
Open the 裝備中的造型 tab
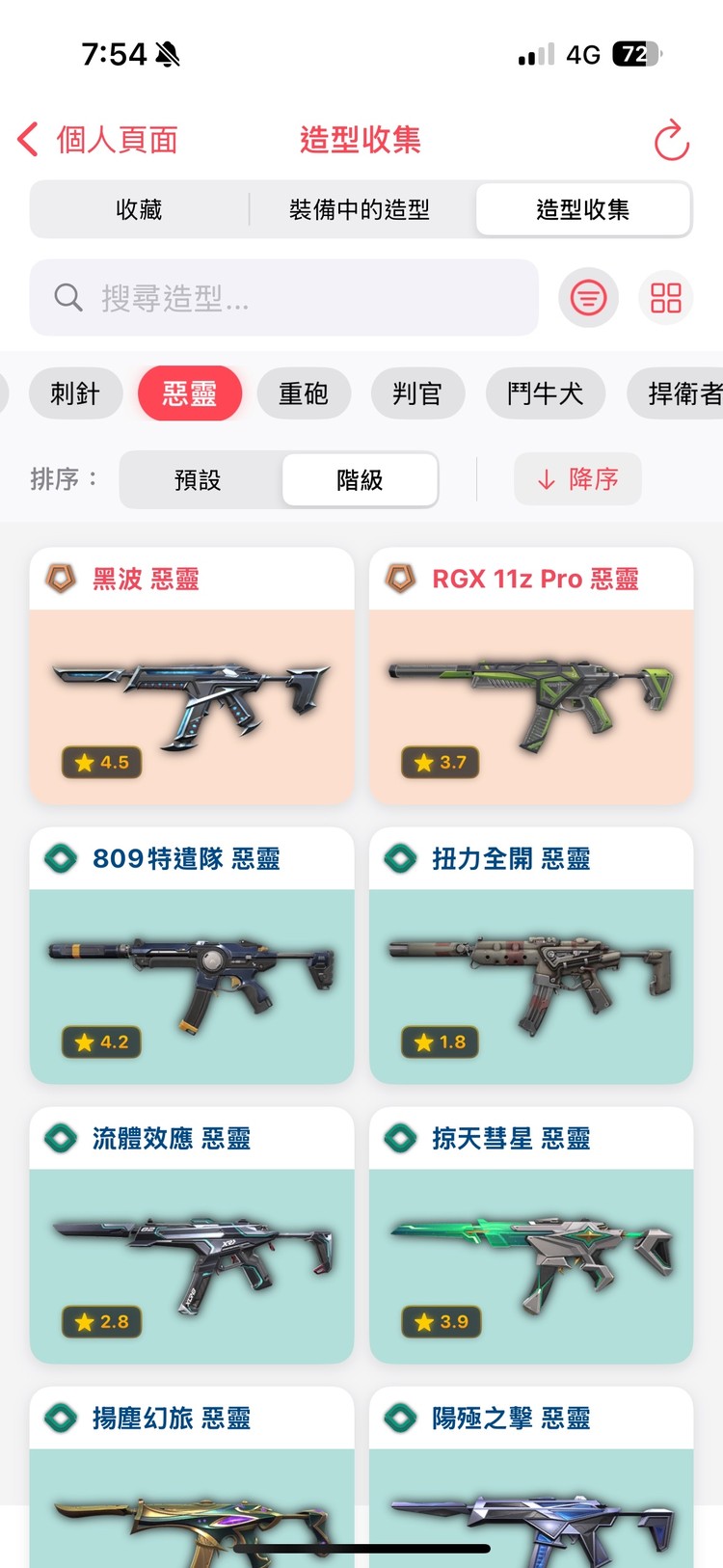(361, 209)
